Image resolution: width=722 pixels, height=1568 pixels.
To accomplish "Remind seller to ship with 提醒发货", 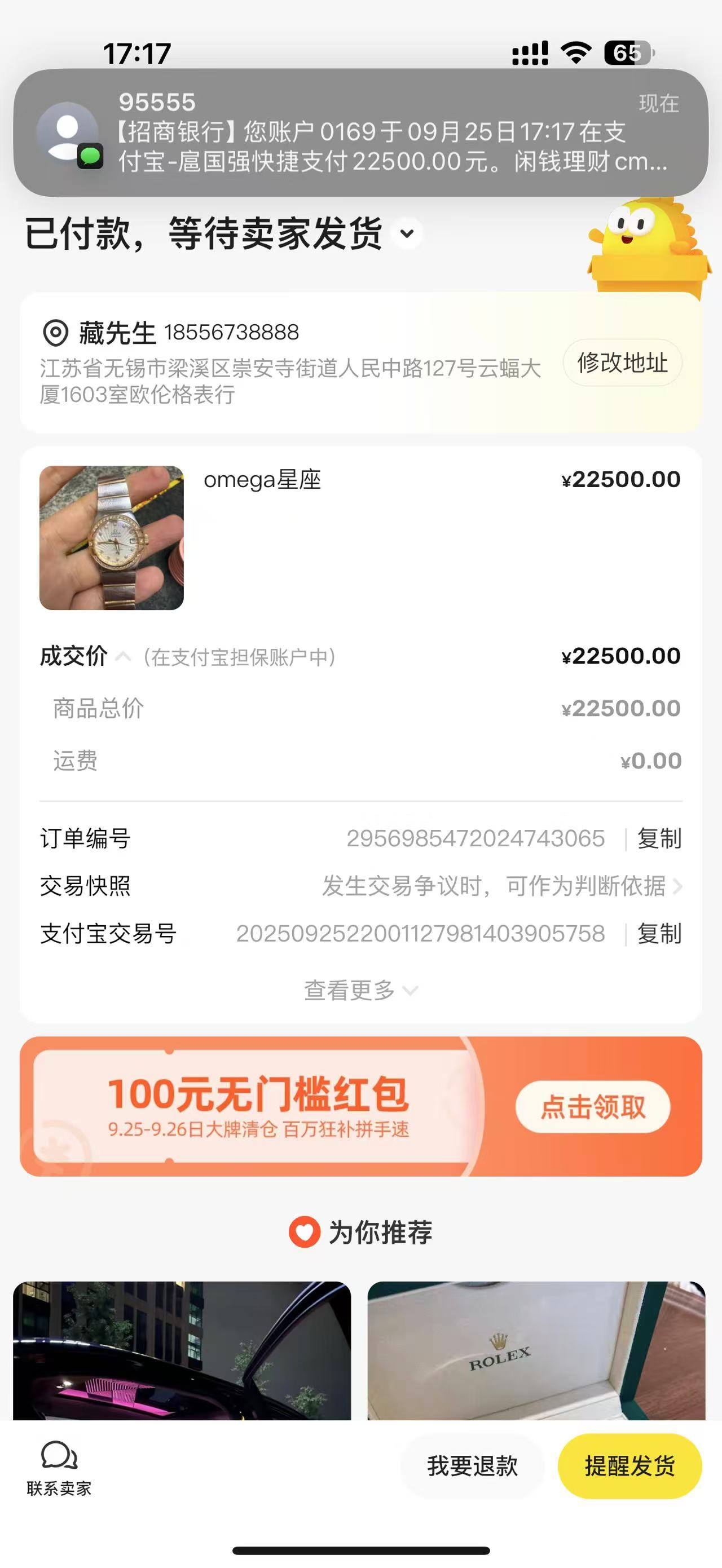I will pyautogui.click(x=629, y=1467).
